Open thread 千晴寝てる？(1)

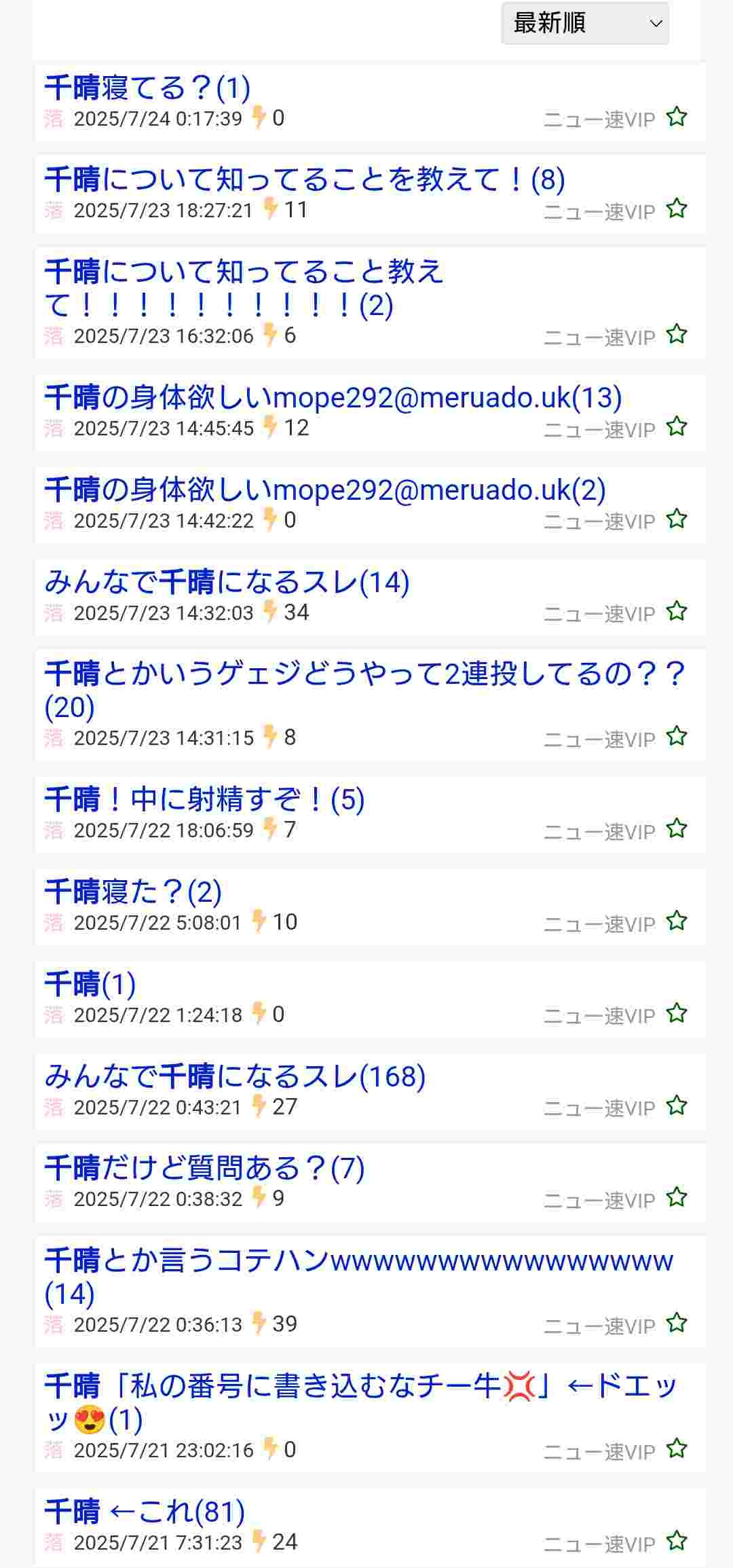click(x=147, y=88)
